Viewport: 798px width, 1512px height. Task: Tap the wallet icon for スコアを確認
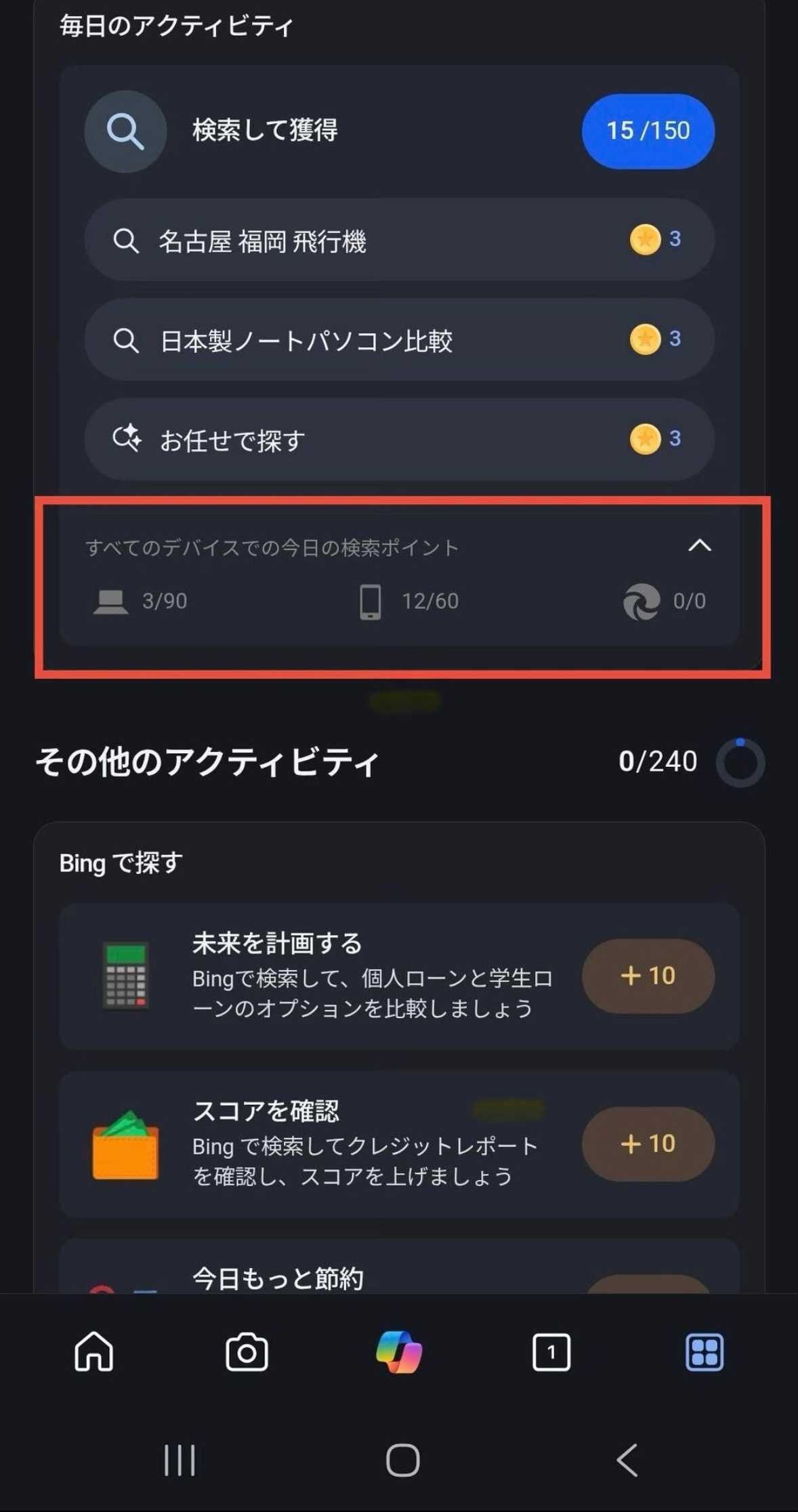pyautogui.click(x=125, y=1145)
